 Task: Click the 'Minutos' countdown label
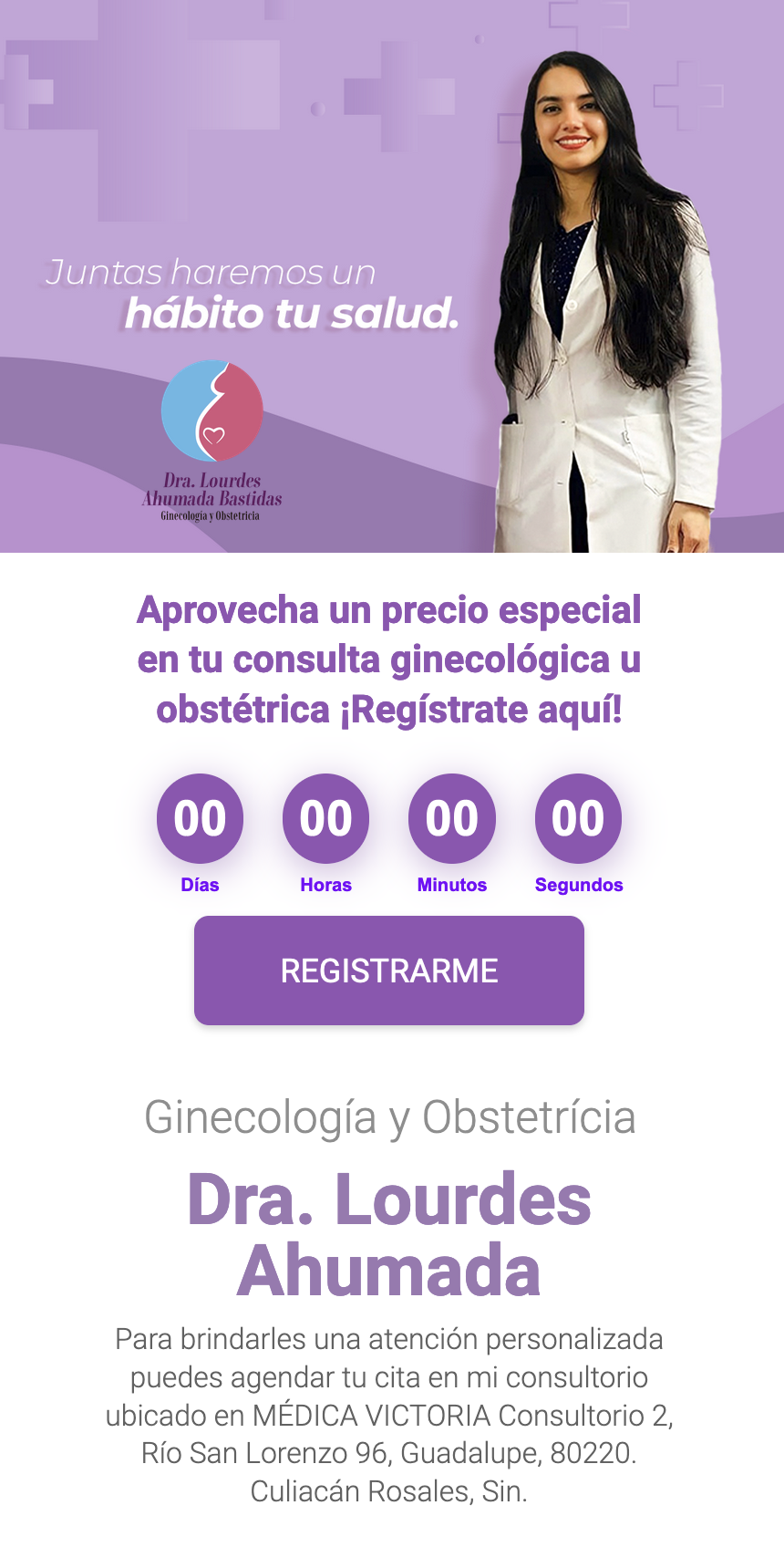pyautogui.click(x=451, y=883)
